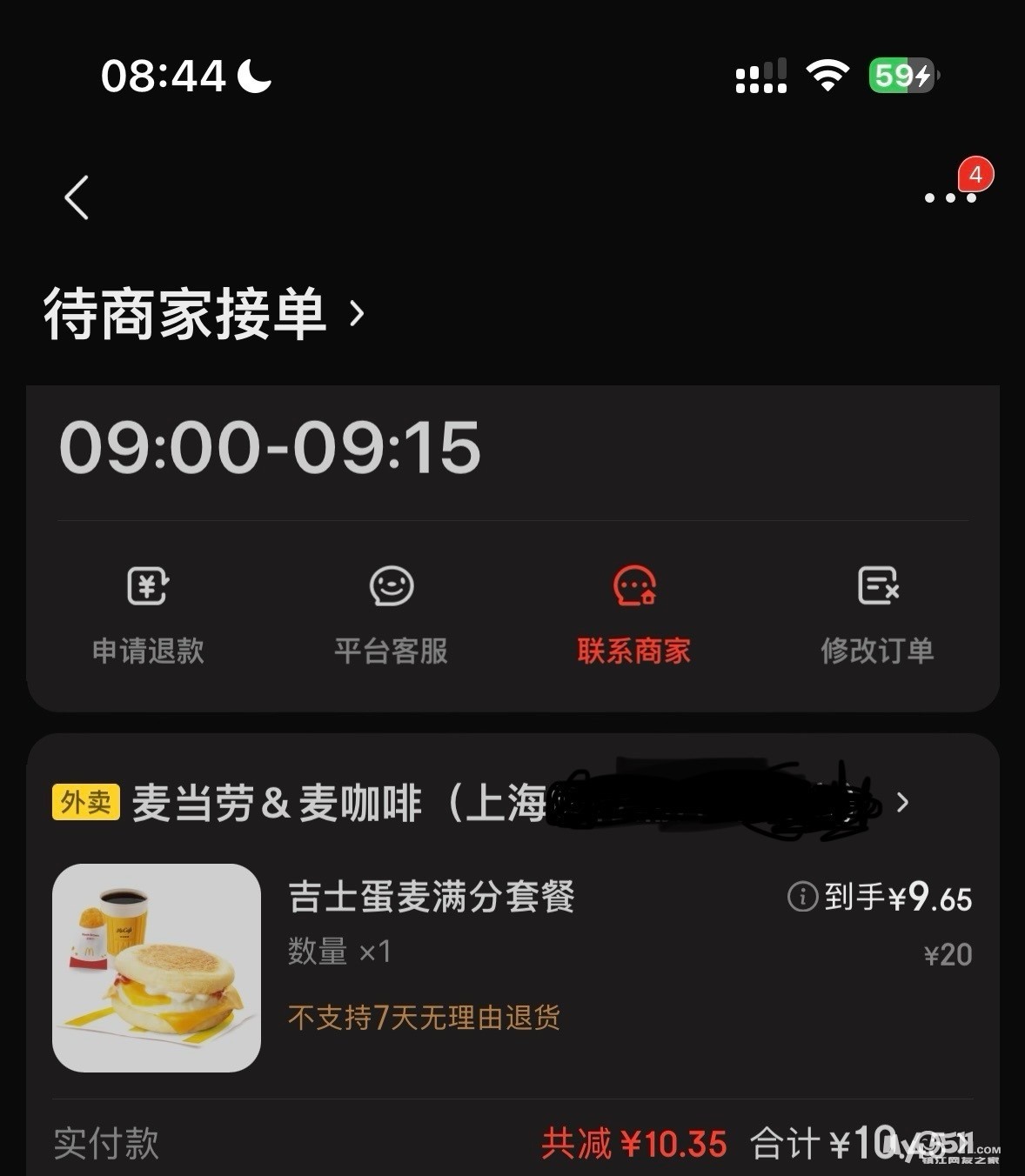Expand the 待商家接单 order status
This screenshot has width=1025, height=1176.
pos(204,313)
